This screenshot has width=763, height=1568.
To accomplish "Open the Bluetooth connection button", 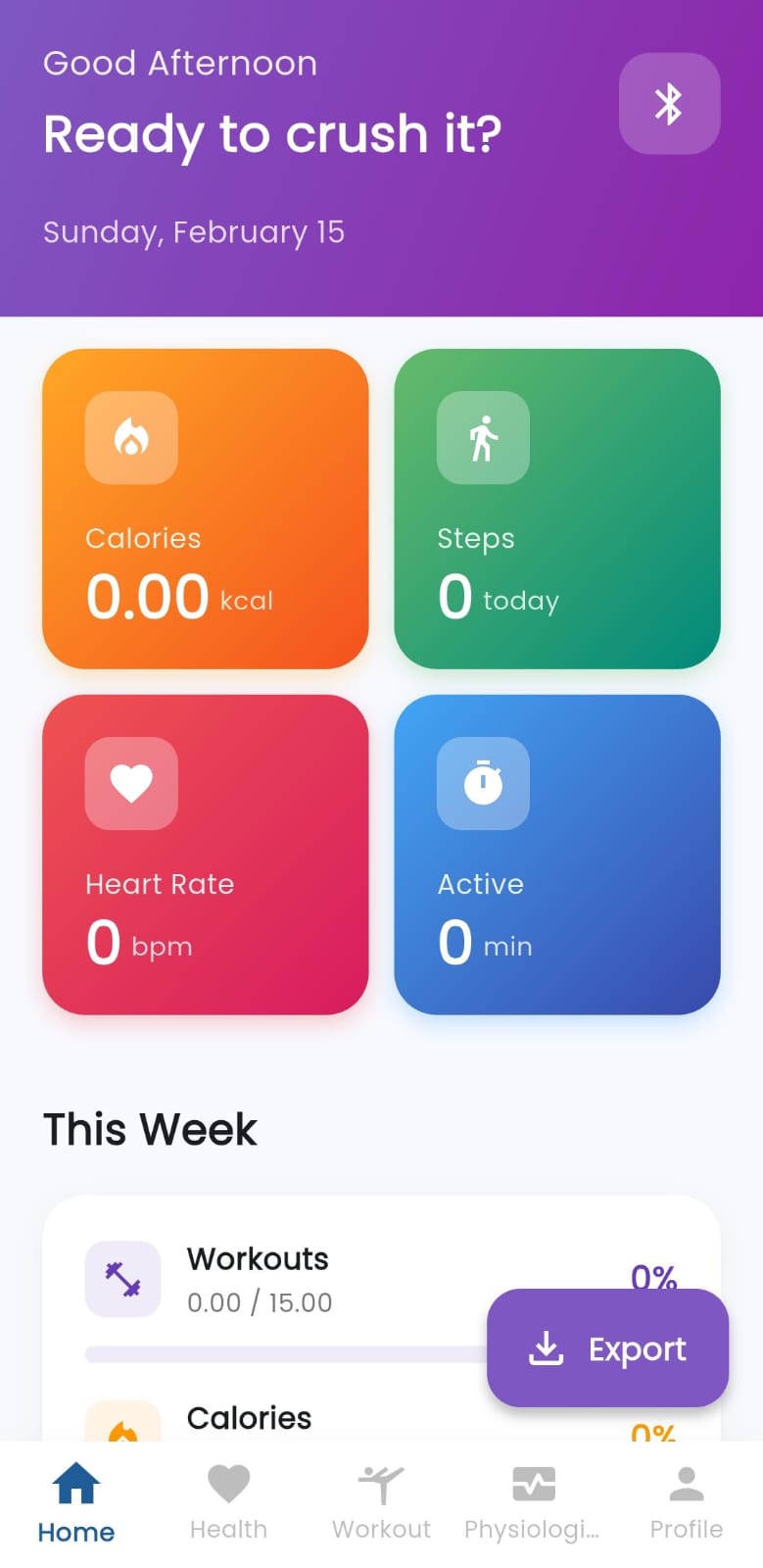I will [x=669, y=104].
